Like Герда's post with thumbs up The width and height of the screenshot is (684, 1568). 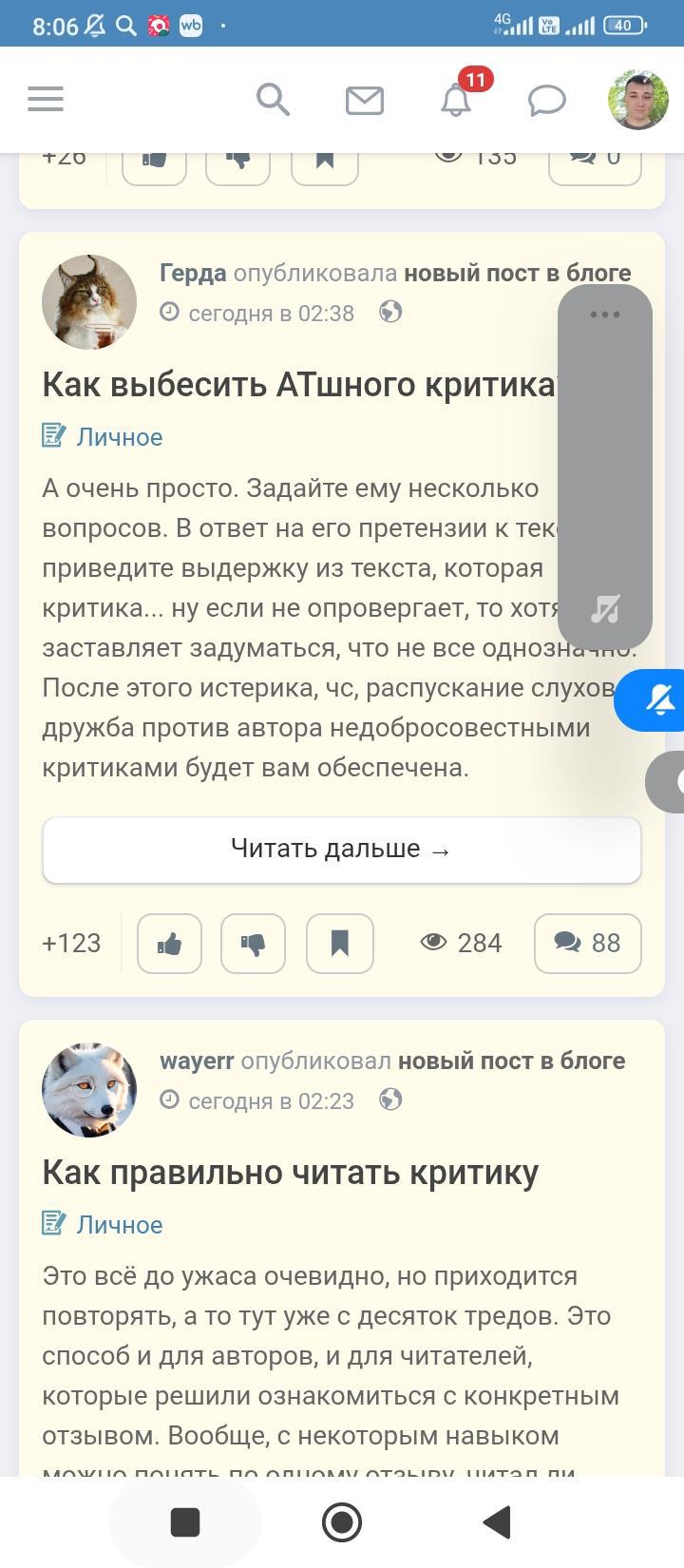[x=170, y=943]
